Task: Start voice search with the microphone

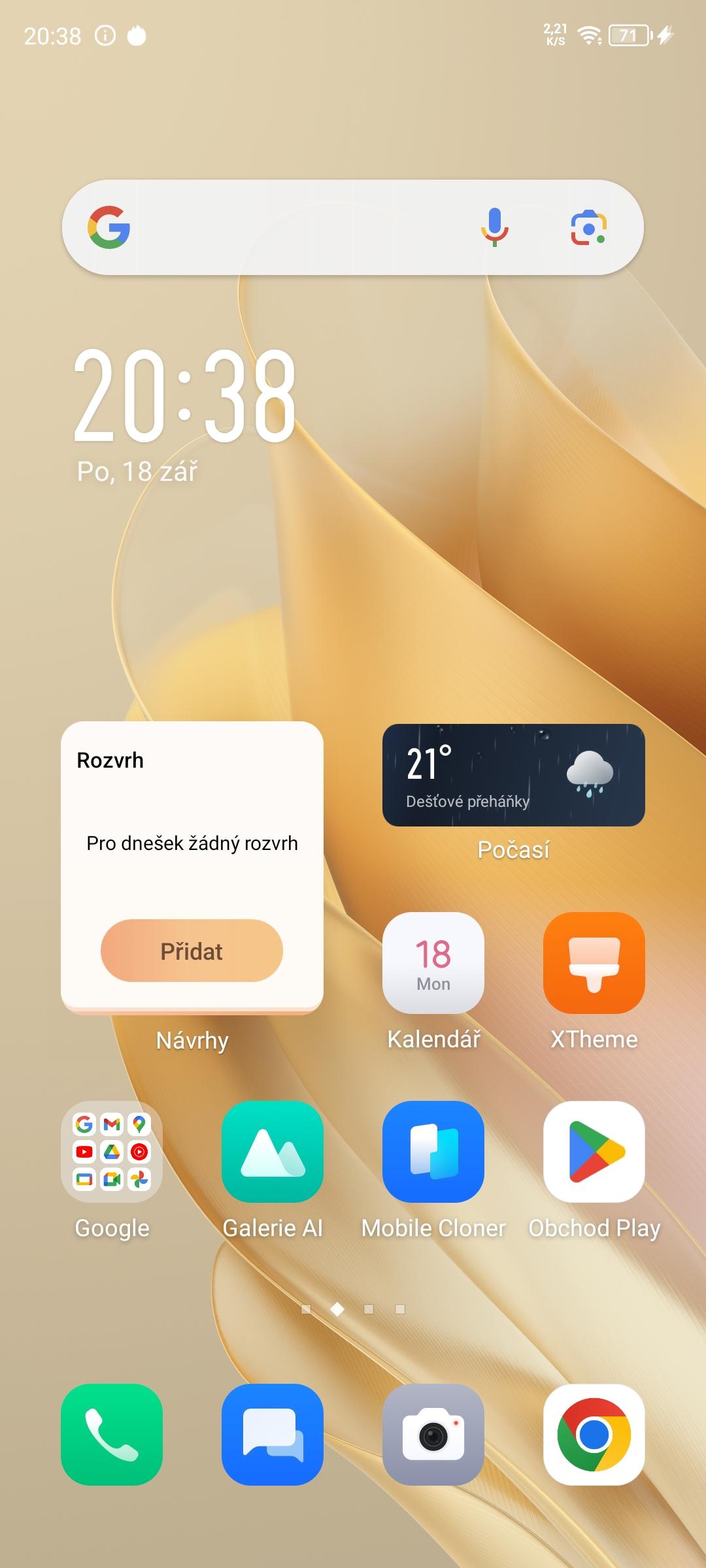Action: point(495,227)
